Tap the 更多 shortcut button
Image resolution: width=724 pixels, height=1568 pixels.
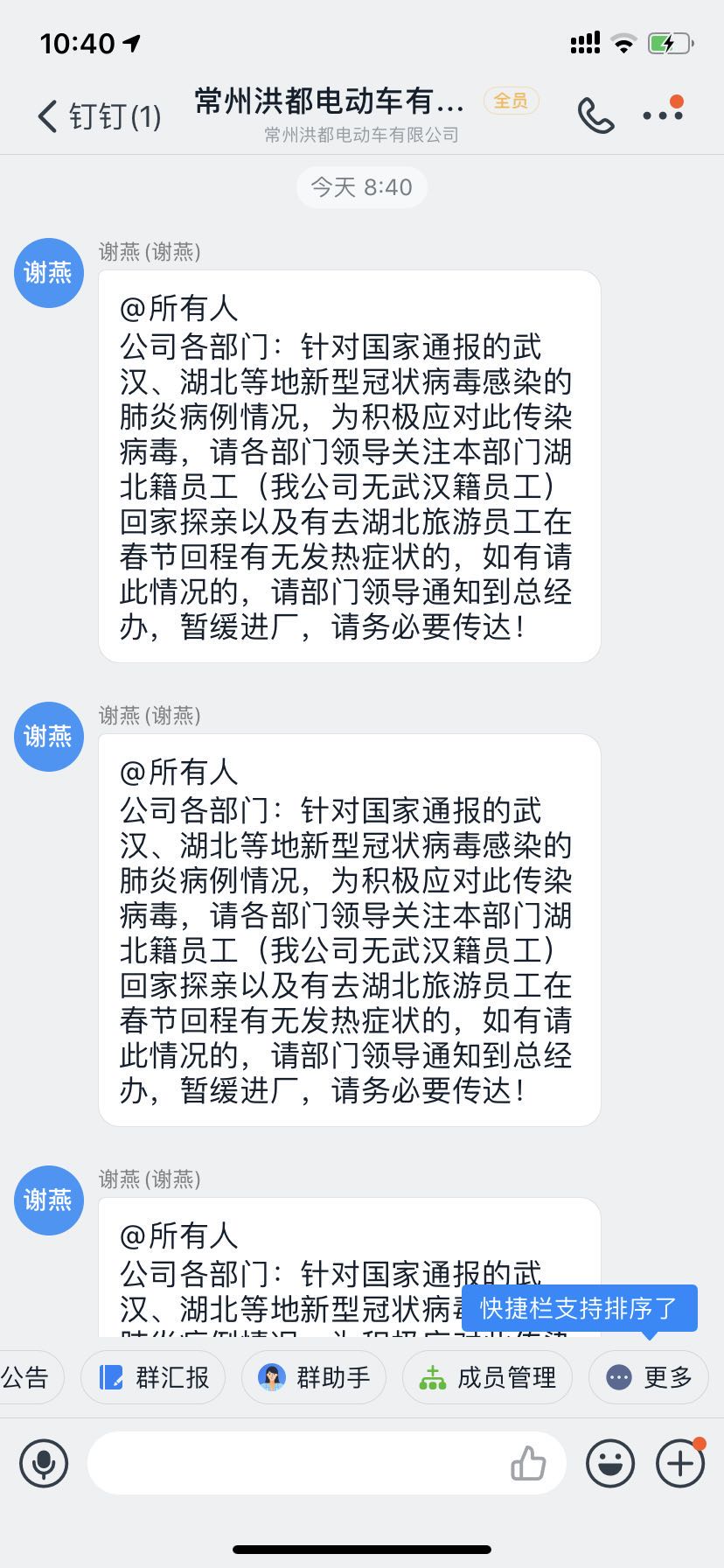[x=649, y=1377]
